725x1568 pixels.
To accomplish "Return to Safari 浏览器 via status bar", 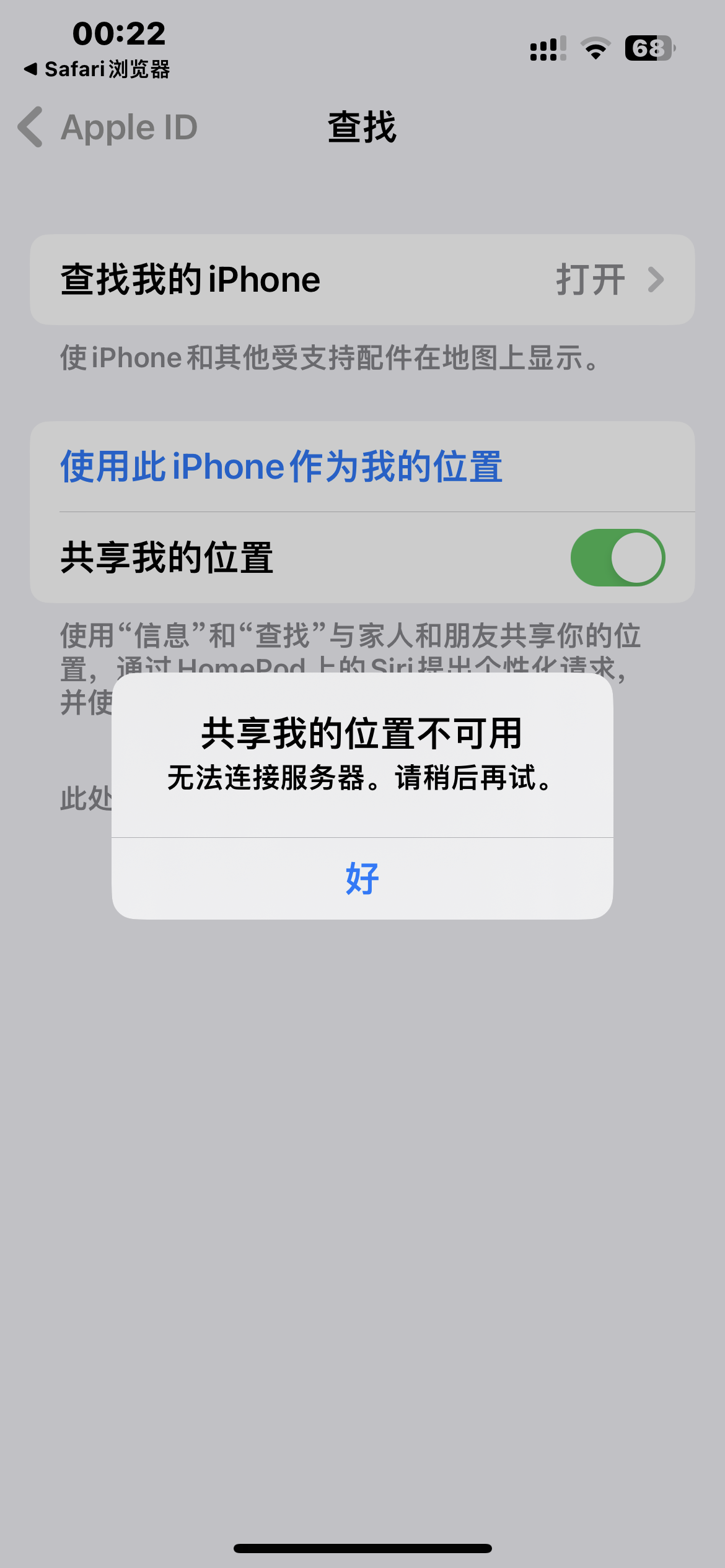I will pyautogui.click(x=97, y=69).
